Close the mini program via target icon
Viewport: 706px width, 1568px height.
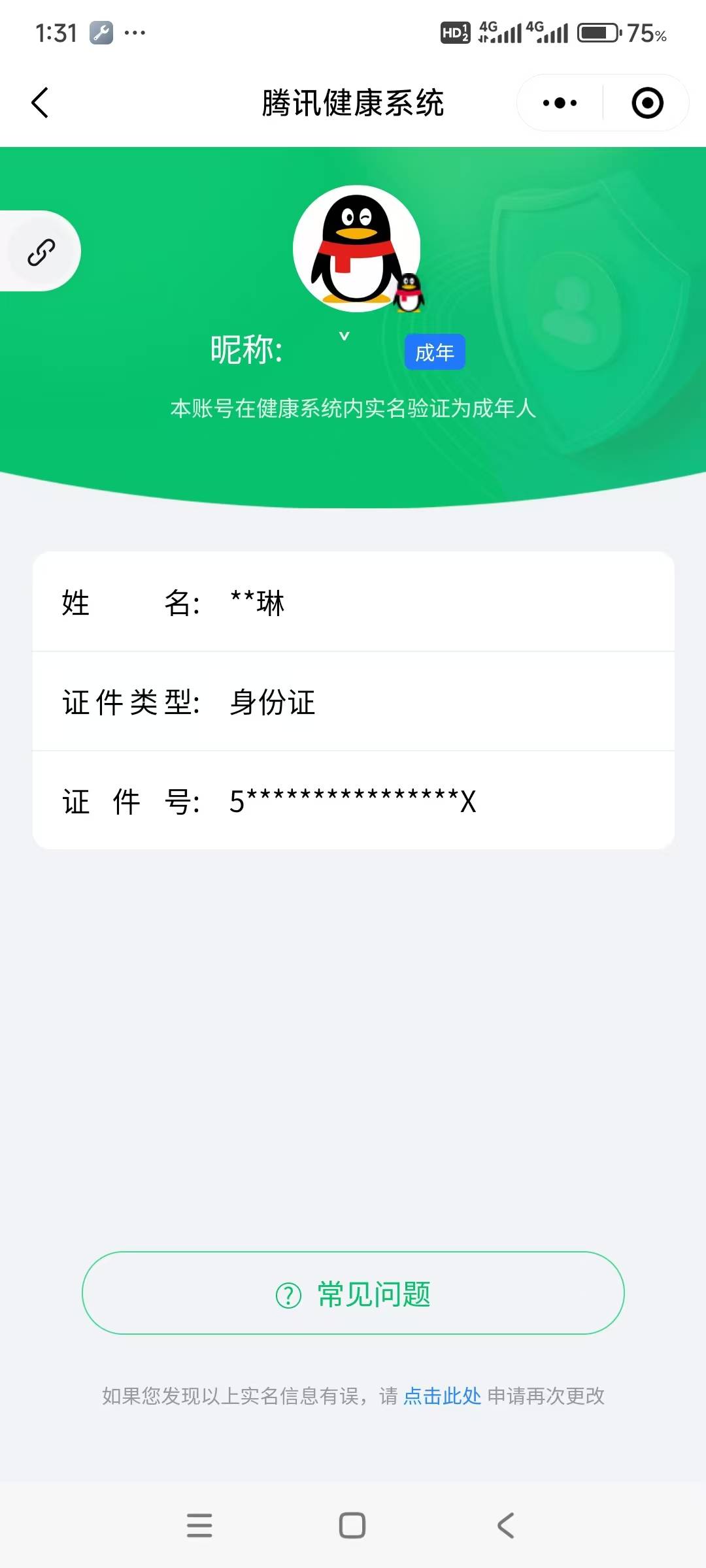coord(647,103)
